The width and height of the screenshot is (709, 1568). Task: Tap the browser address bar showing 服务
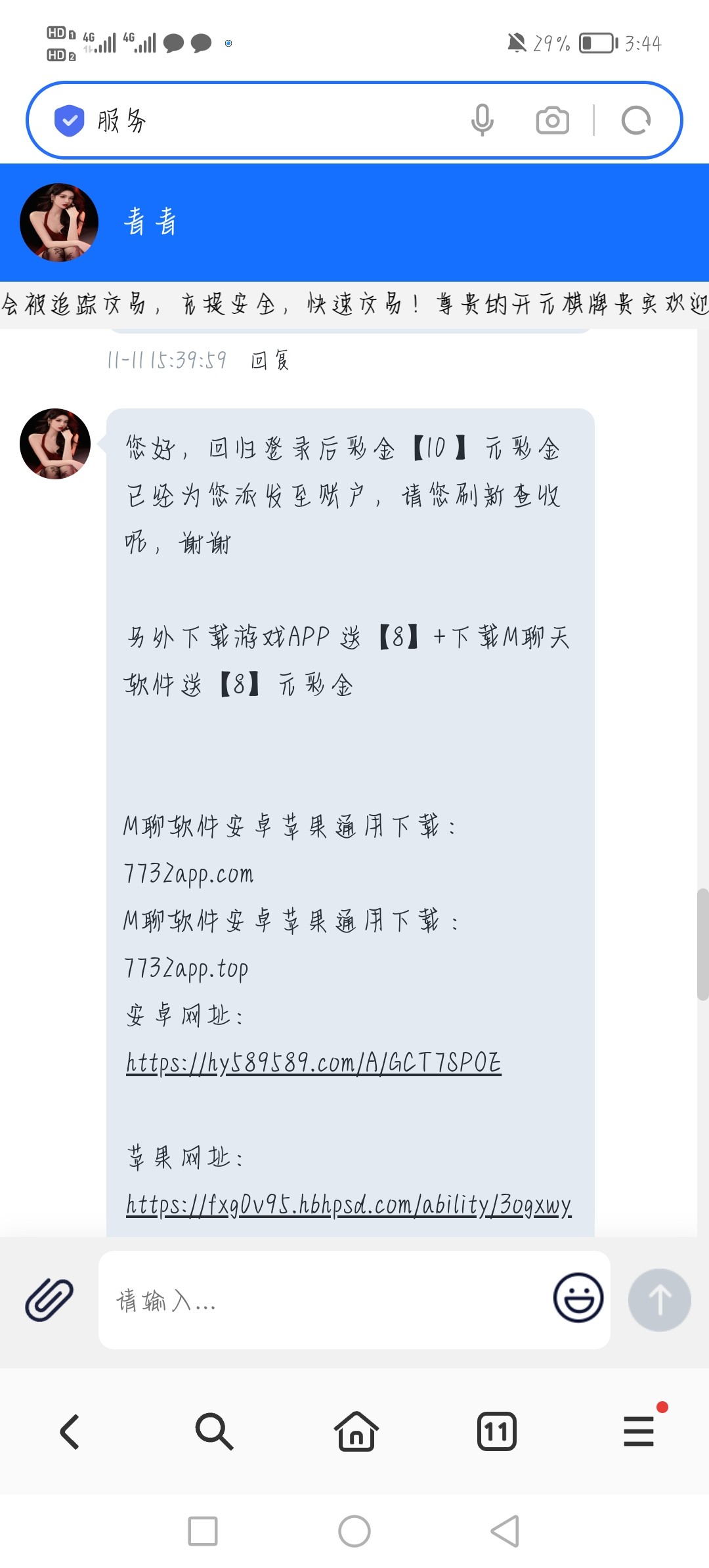click(x=263, y=121)
